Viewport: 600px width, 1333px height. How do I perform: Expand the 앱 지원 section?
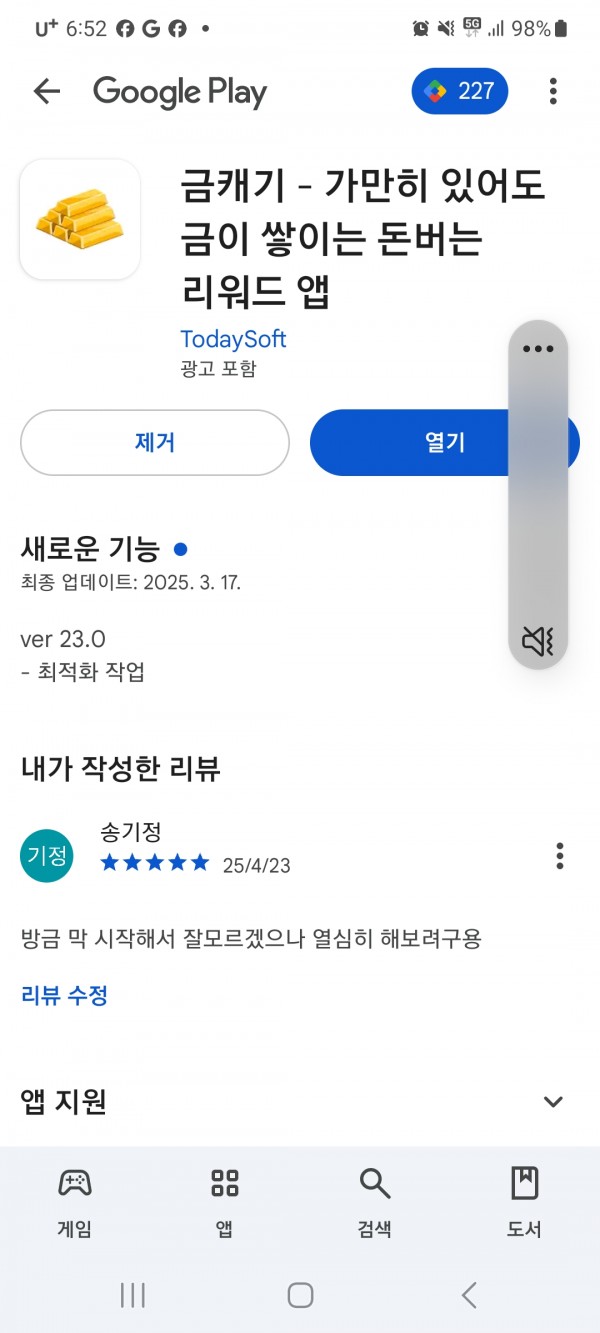pyautogui.click(x=552, y=1102)
